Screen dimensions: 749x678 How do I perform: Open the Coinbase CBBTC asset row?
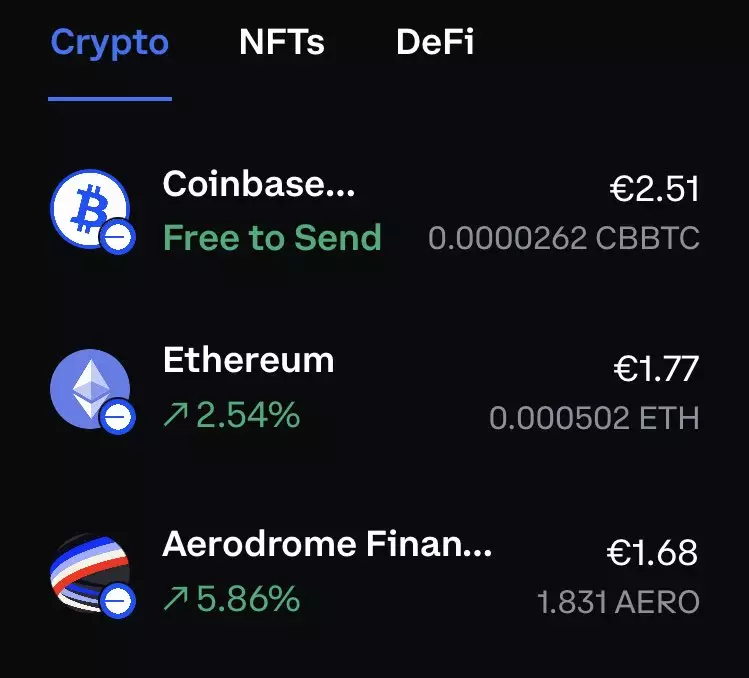click(374, 211)
